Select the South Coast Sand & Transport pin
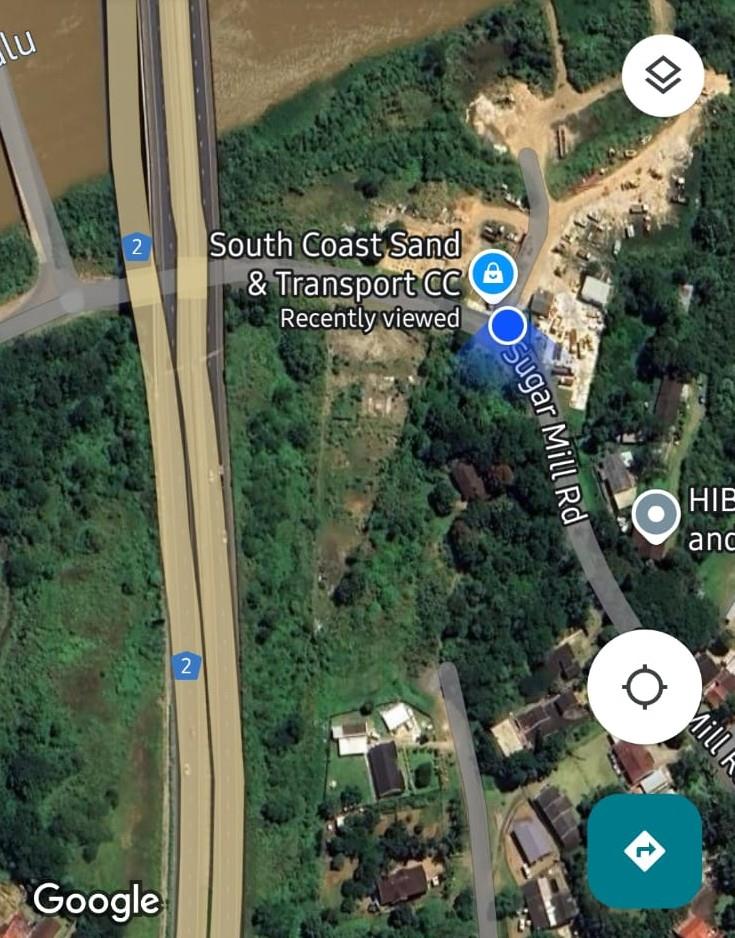Image resolution: width=735 pixels, height=938 pixels. click(x=492, y=273)
